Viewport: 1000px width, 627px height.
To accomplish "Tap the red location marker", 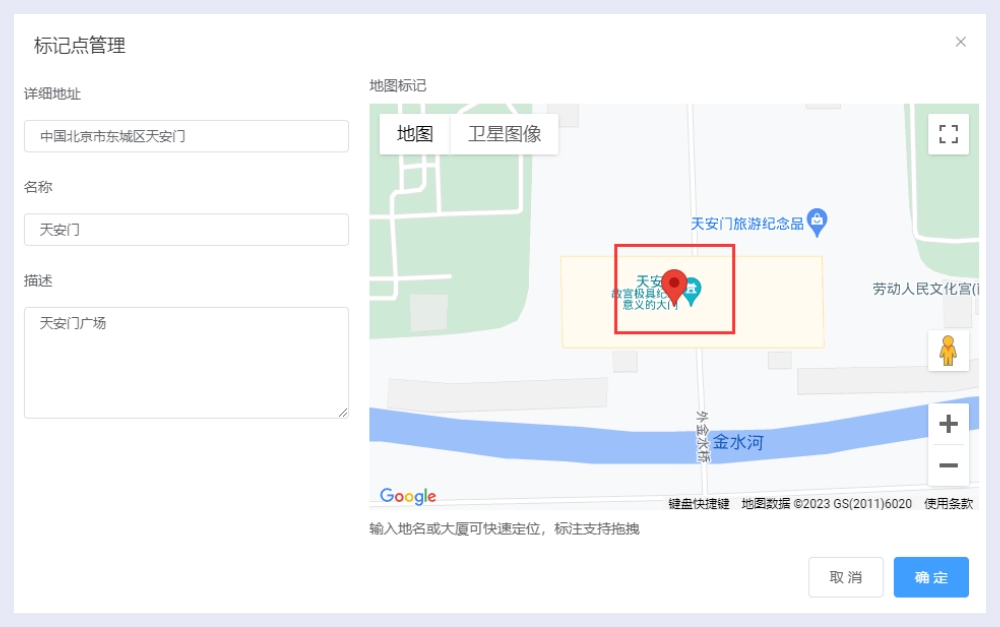I will pos(675,285).
